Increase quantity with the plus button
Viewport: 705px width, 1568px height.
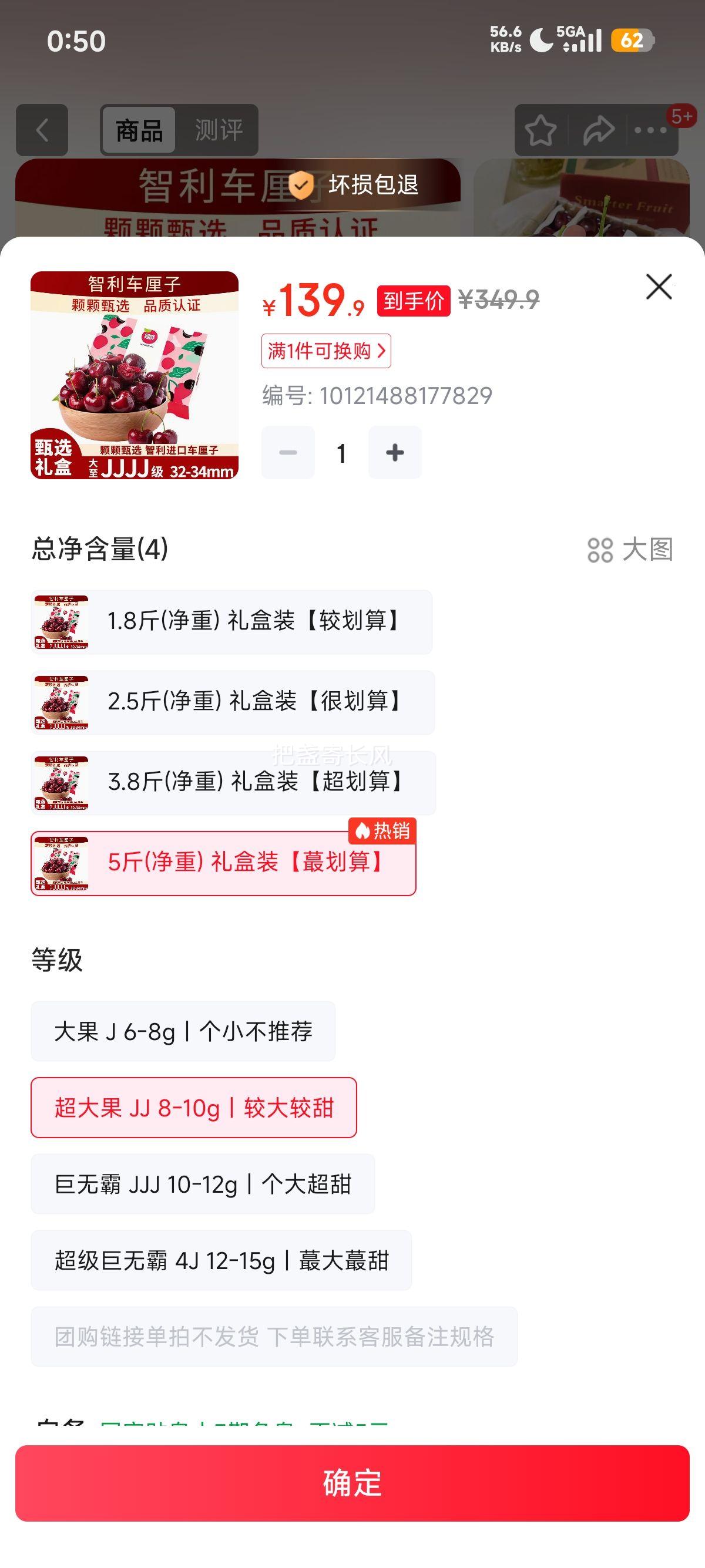pos(394,452)
